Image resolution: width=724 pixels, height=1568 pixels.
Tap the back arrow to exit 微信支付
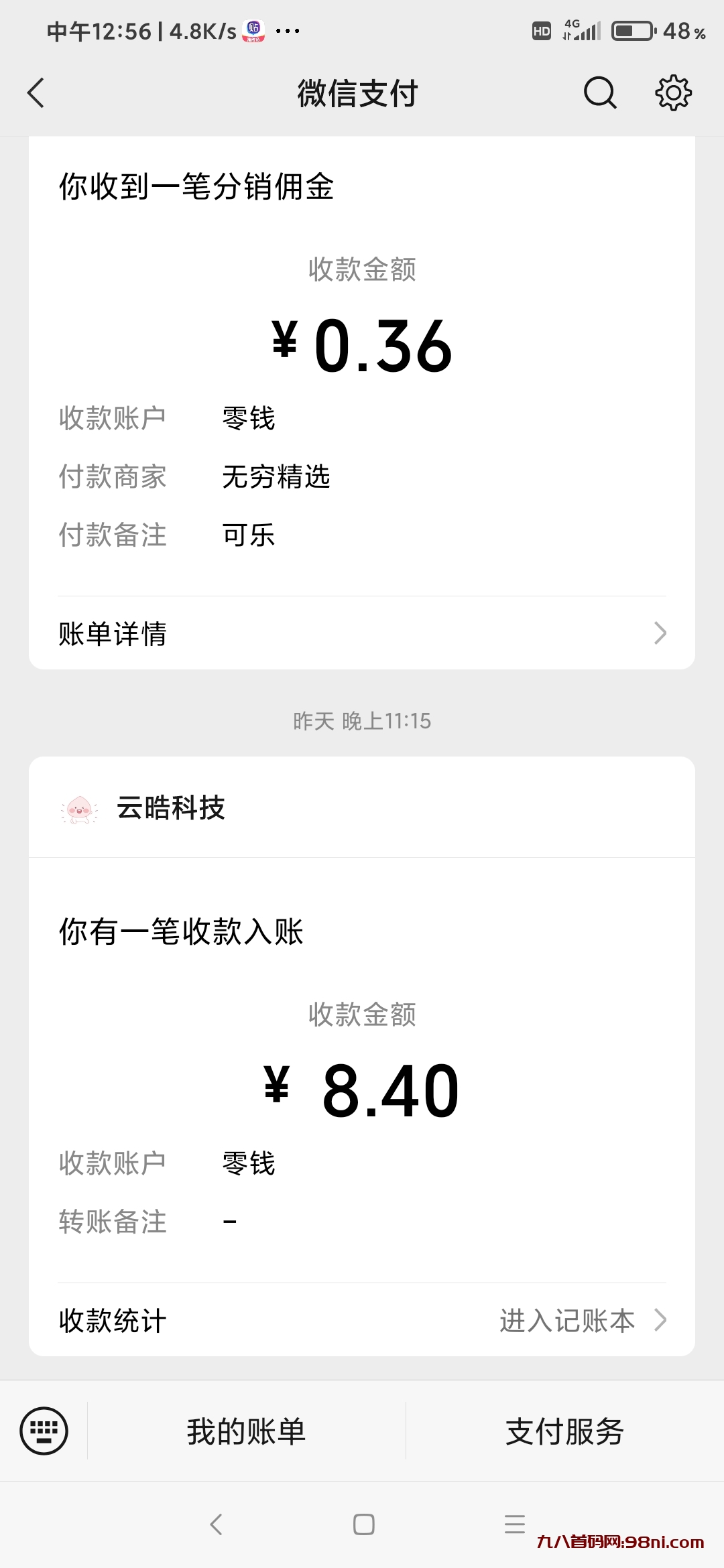36,94
